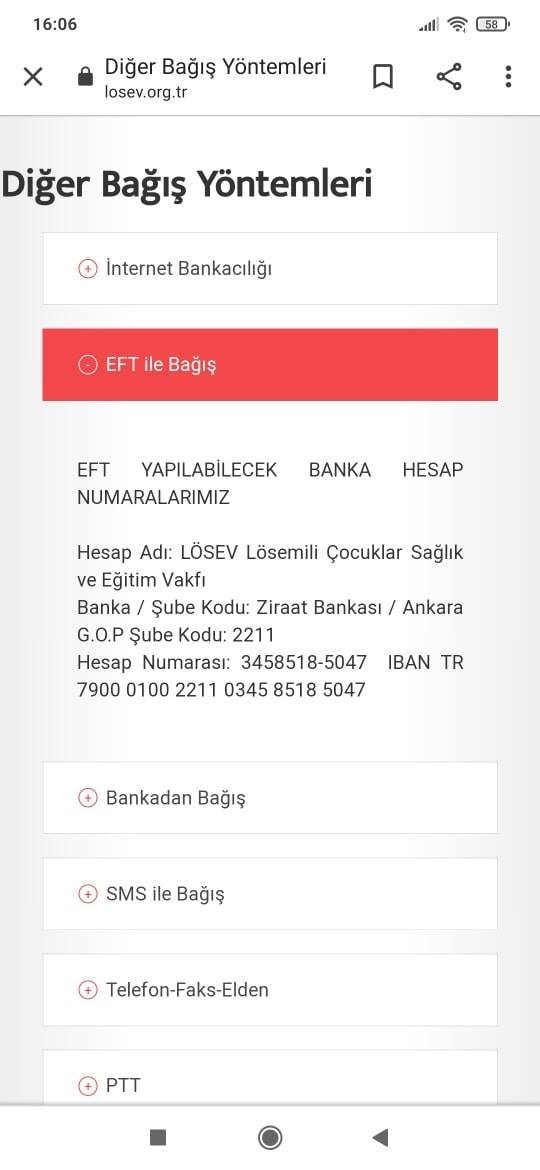Screen dimensions: 540x1170
Task: Go to the system home screen
Action: click(x=270, y=1137)
